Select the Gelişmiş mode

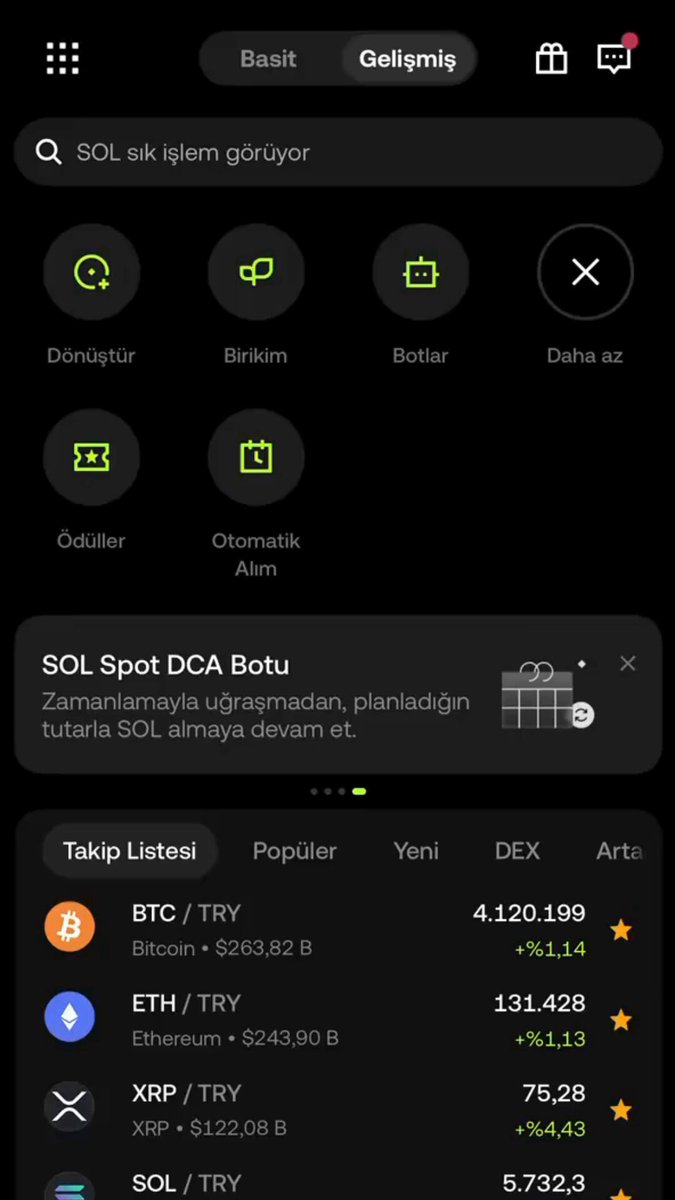point(407,59)
